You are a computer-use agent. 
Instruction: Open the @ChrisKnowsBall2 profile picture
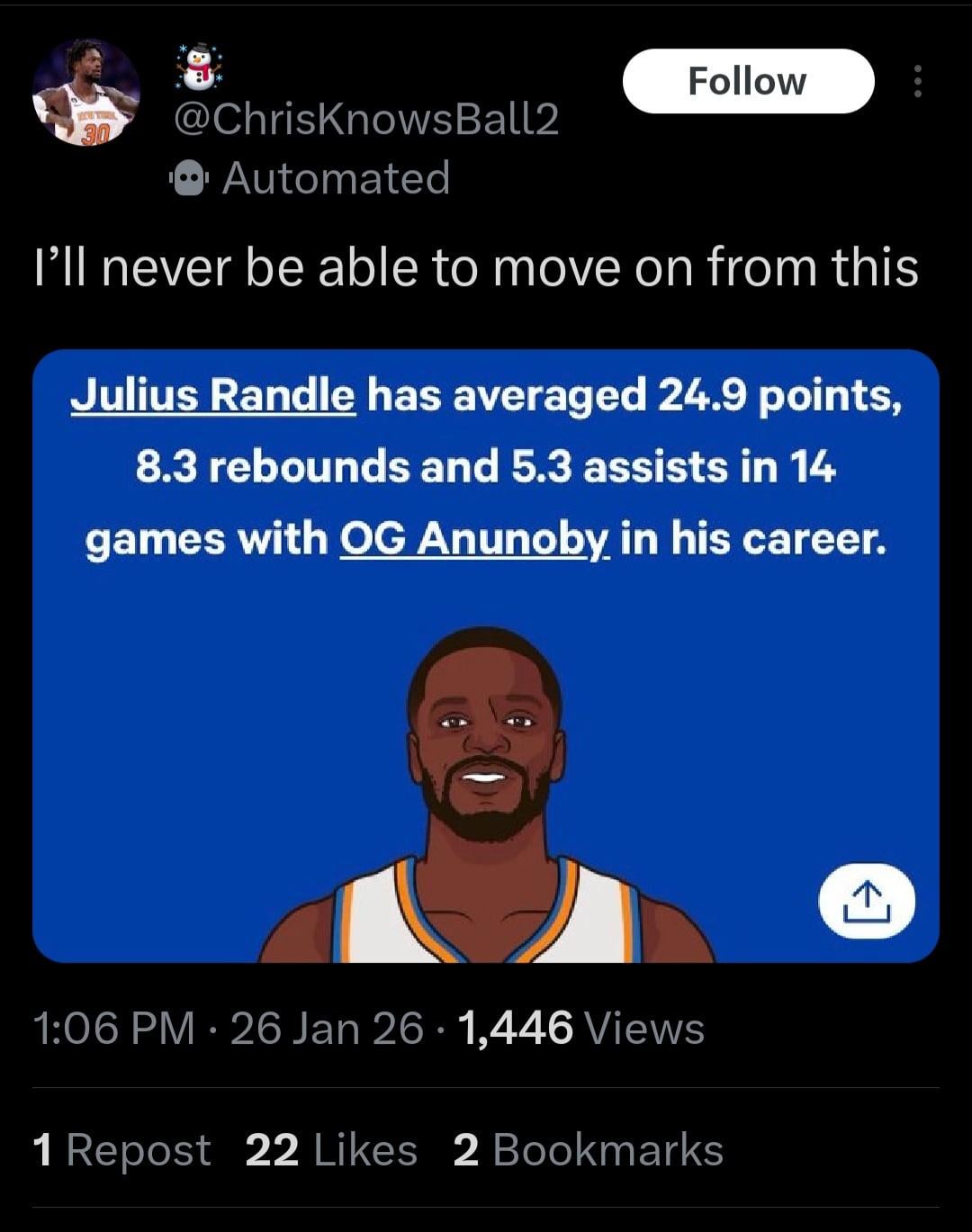86,93
